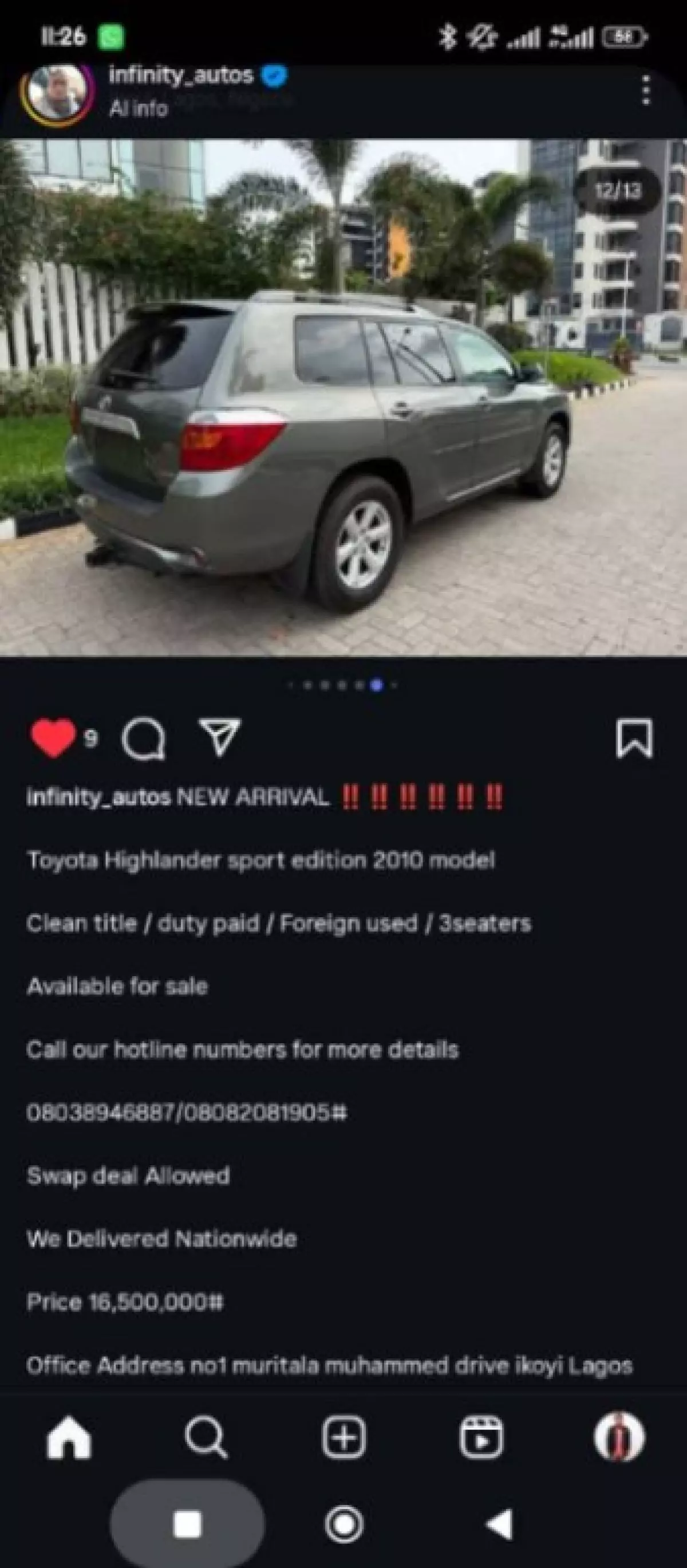Save the post with the bookmark icon

[634, 738]
